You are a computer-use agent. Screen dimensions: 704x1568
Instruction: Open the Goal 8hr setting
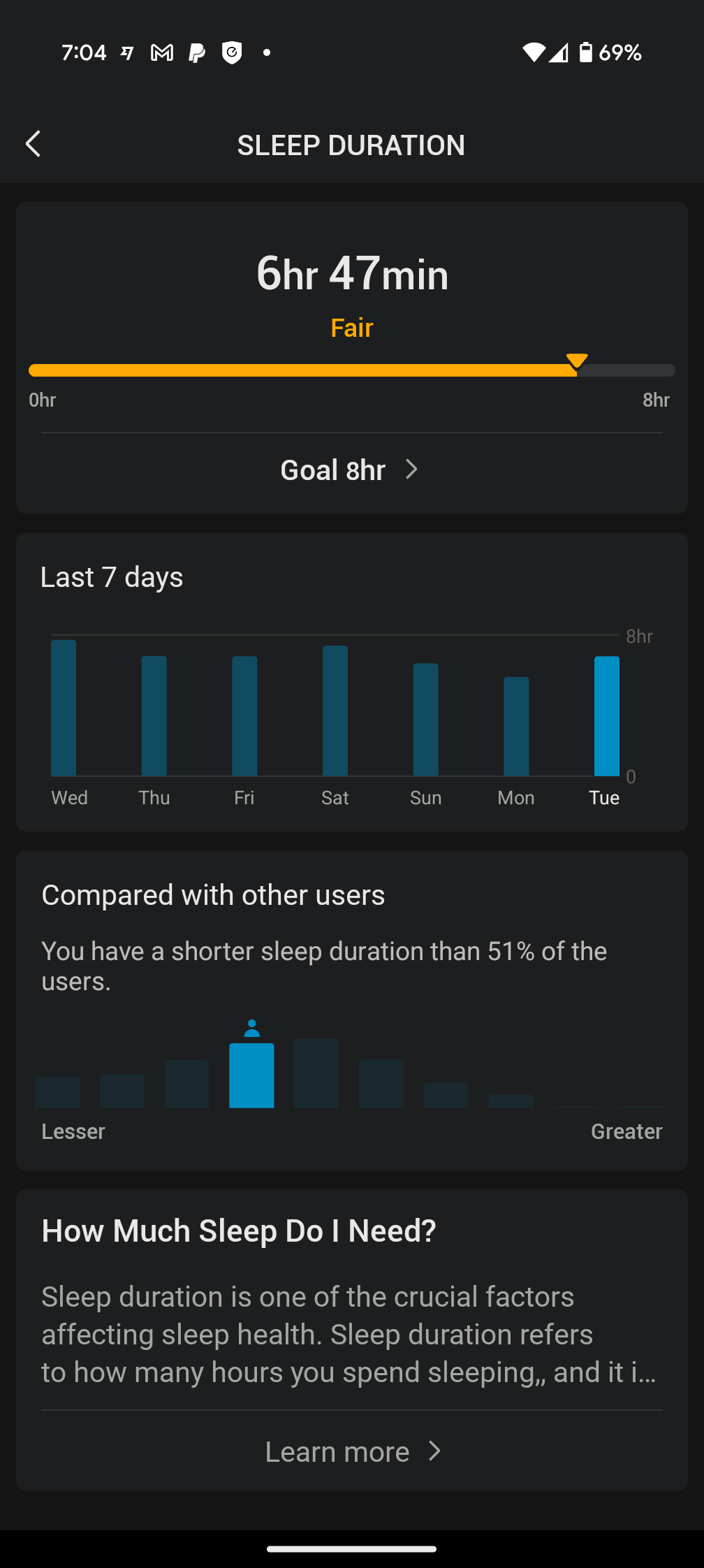(x=351, y=470)
